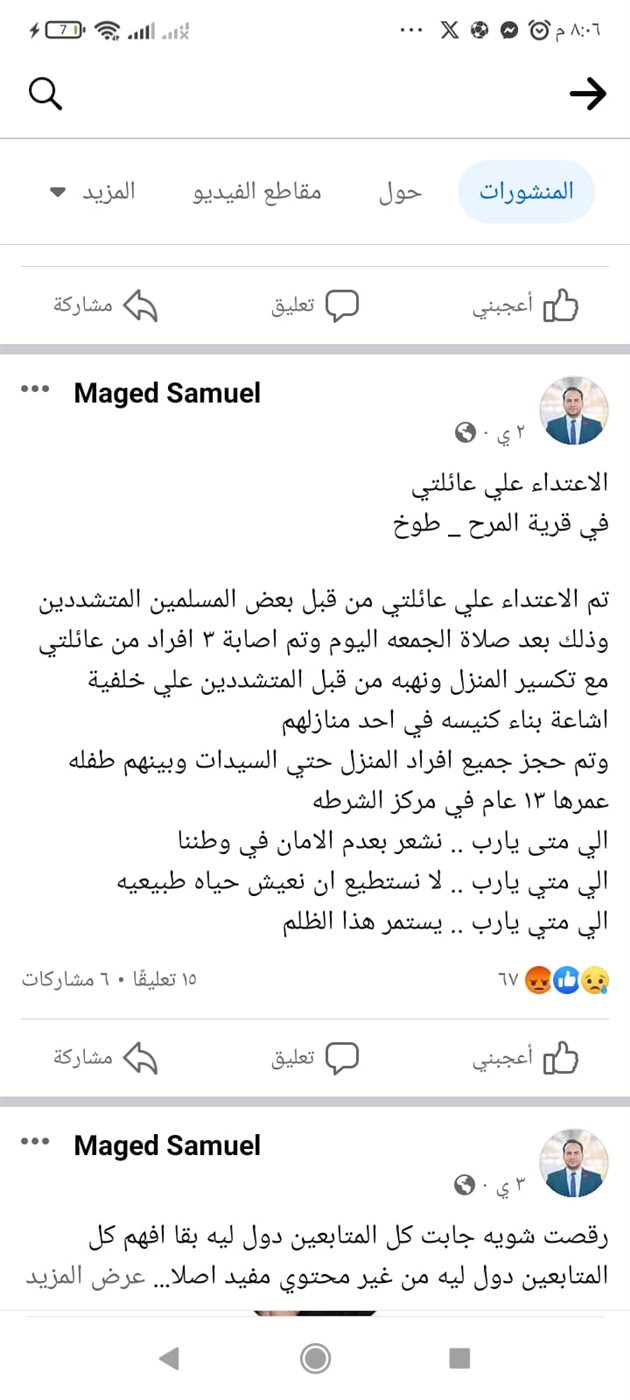Share the الاعتداء علي عائلتي post
Viewport: 630px width, 1400px height.
point(106,1058)
